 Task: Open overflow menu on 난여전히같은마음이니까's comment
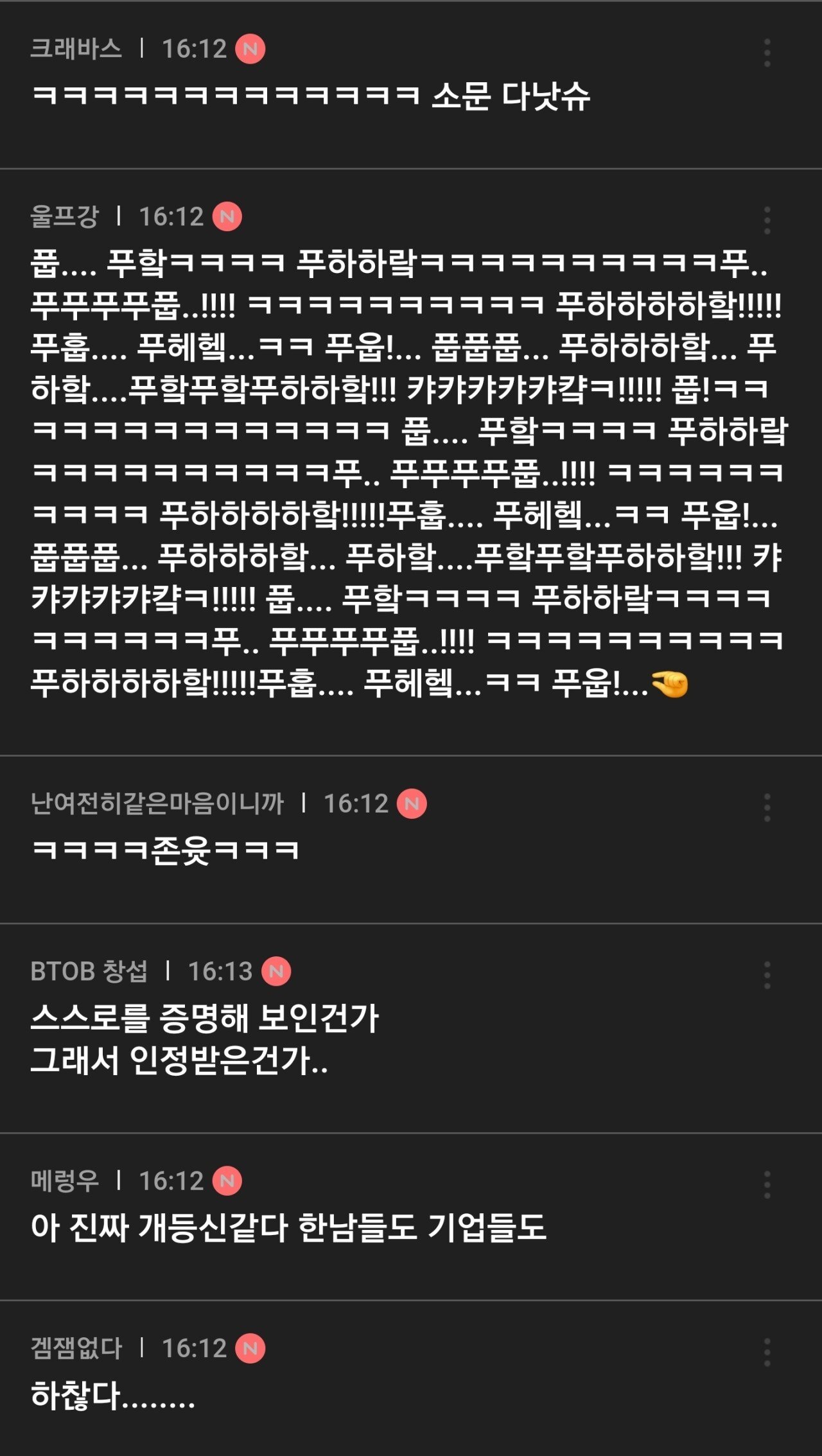pyautogui.click(x=767, y=807)
